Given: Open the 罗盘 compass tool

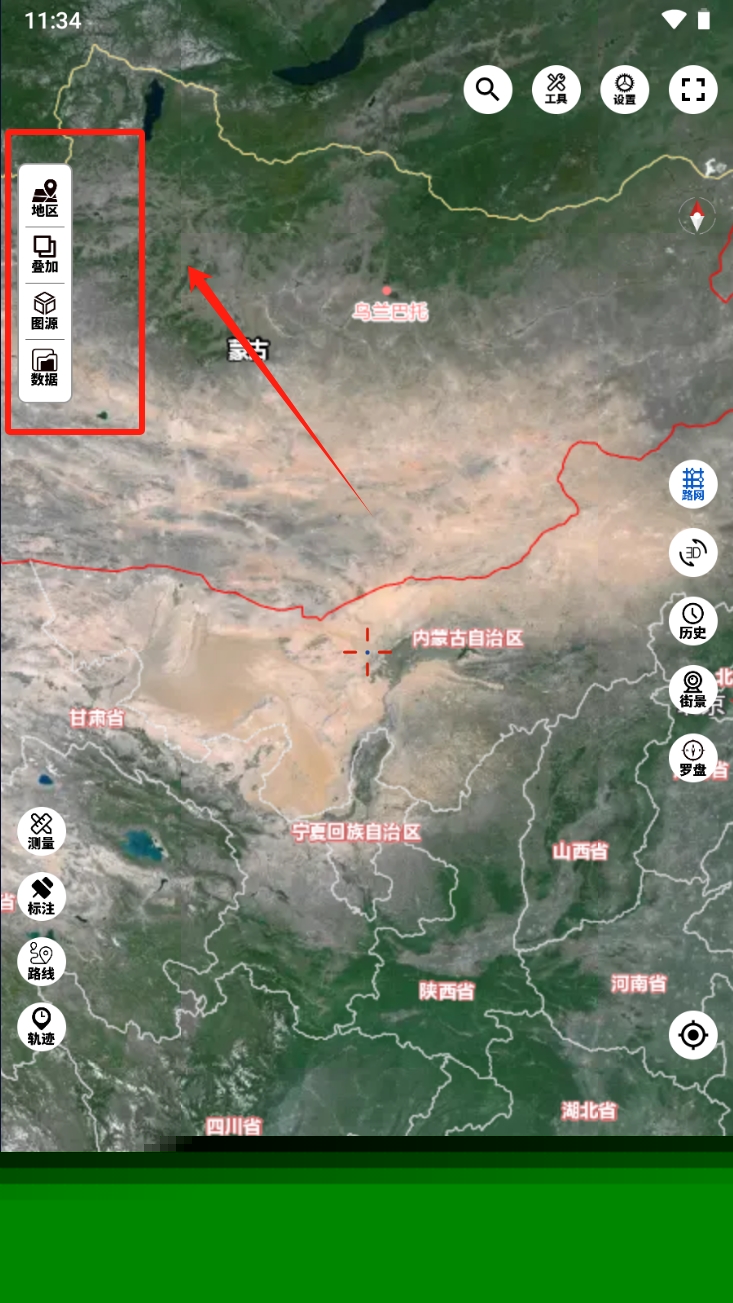Looking at the screenshot, I should pos(693,757).
